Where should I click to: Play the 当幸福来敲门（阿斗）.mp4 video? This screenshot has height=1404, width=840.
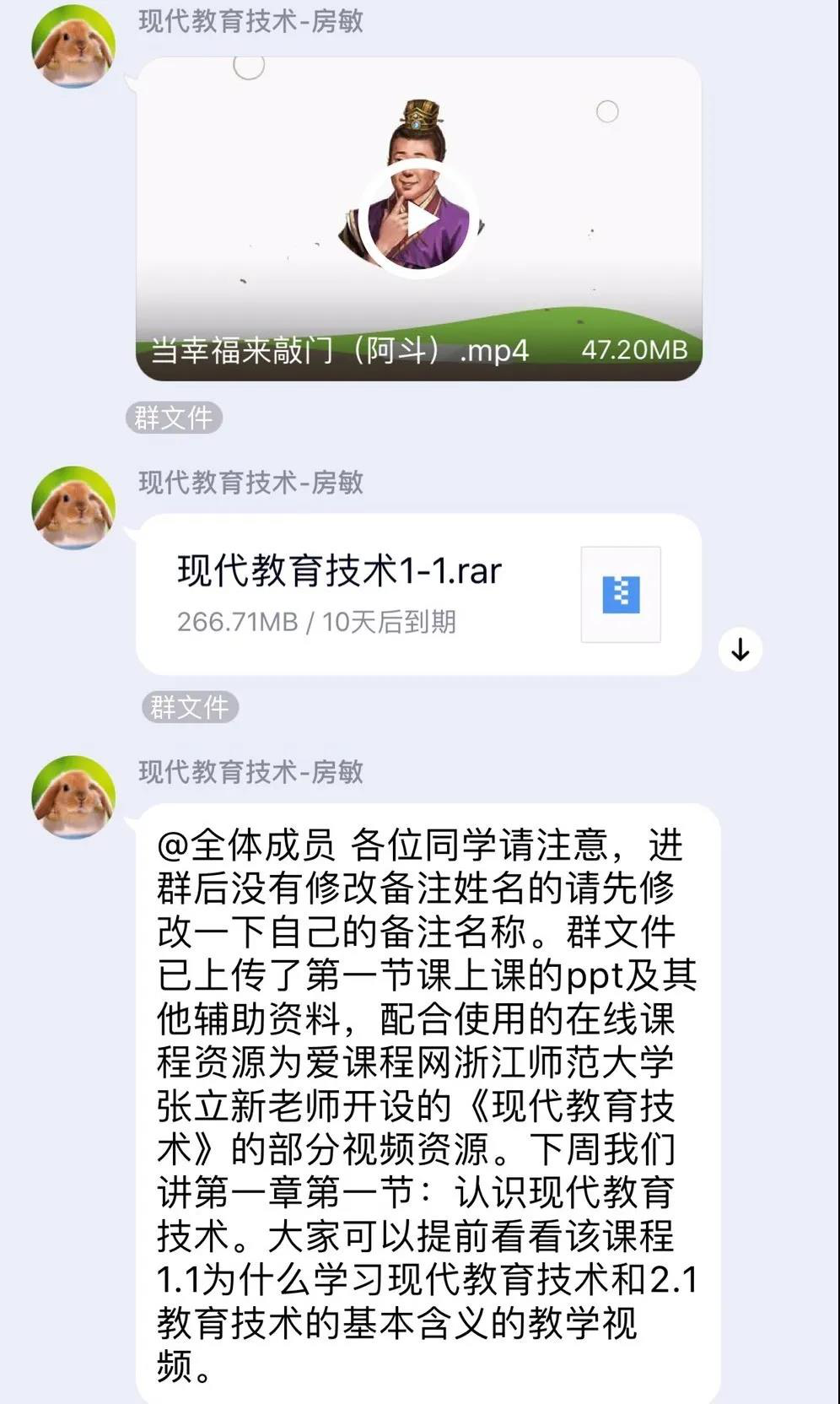[x=418, y=221]
